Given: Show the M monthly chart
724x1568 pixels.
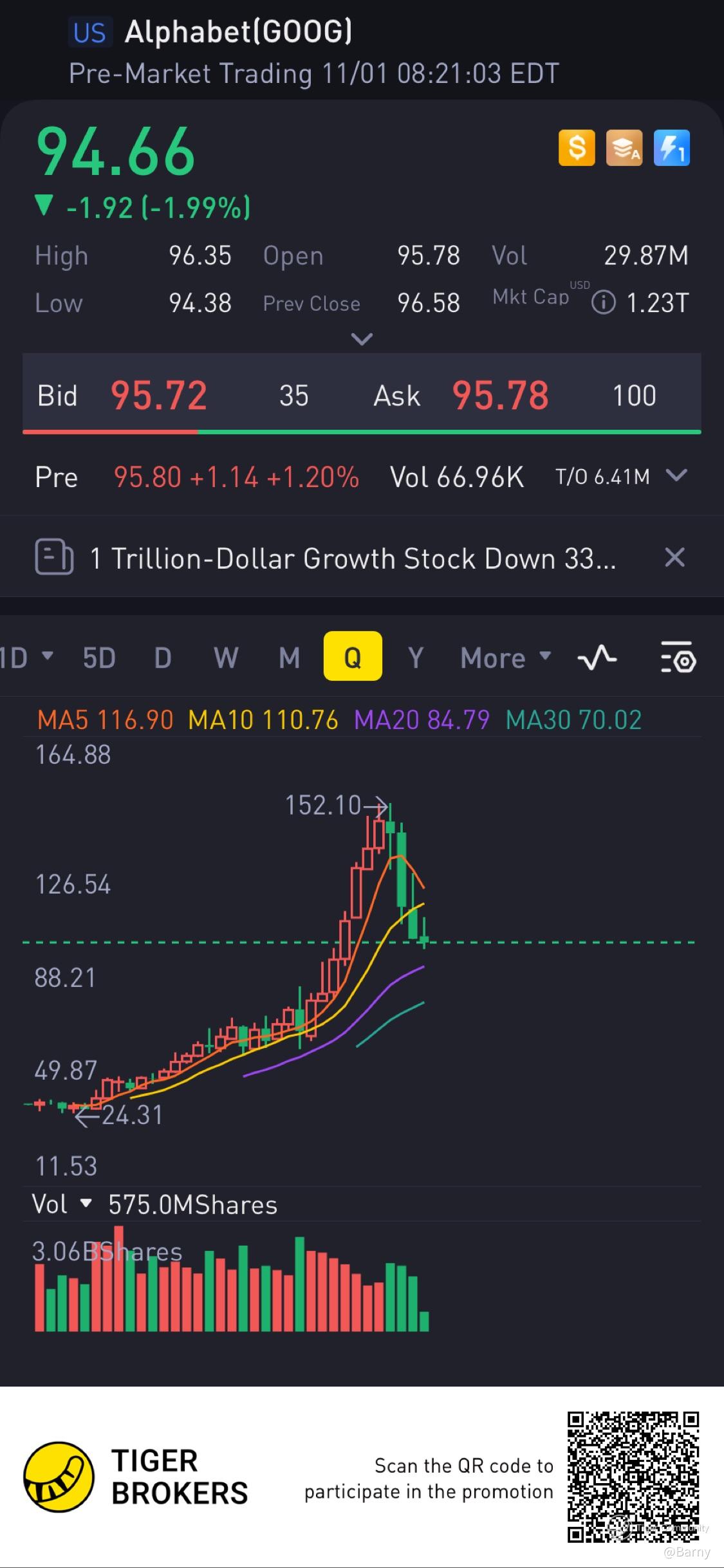Looking at the screenshot, I should point(290,658).
